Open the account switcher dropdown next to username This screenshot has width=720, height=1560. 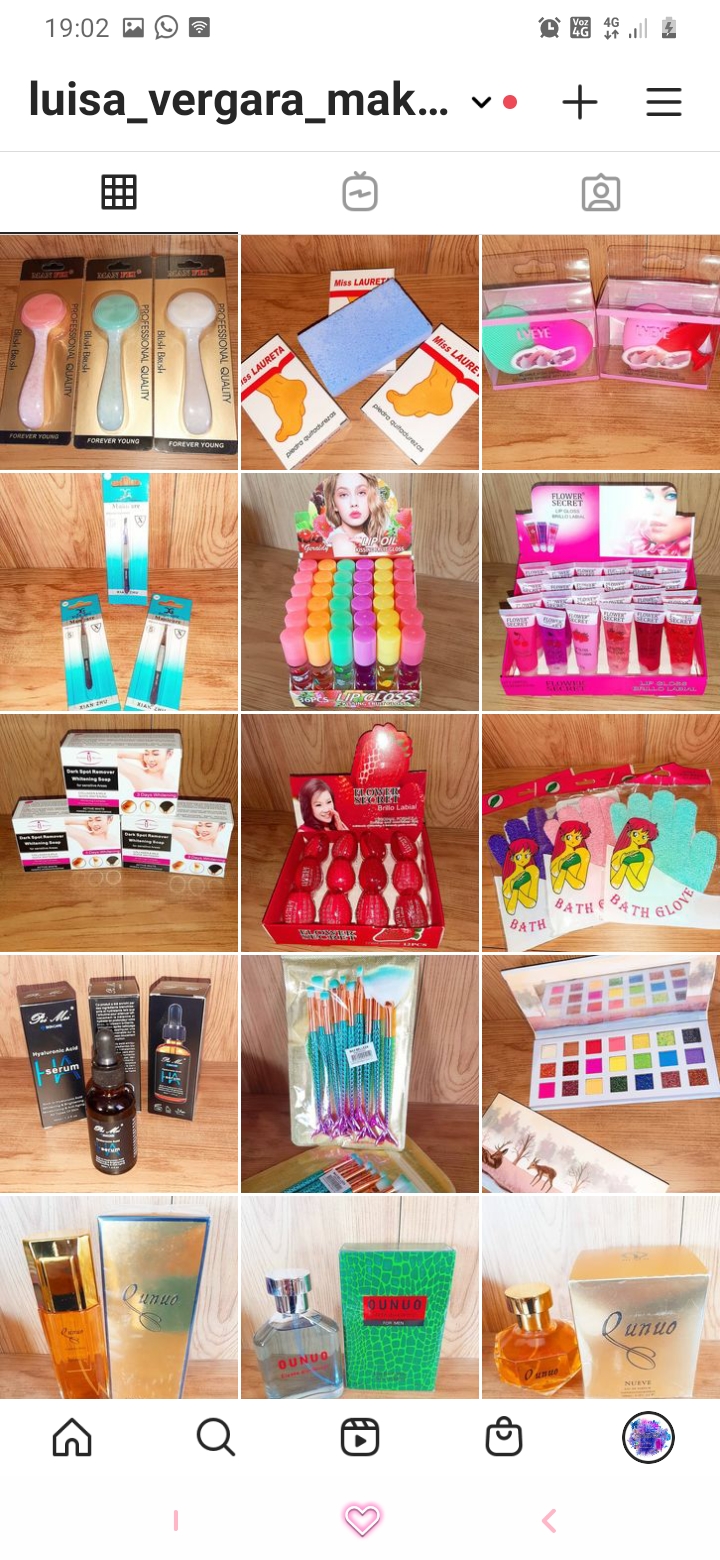[x=481, y=102]
